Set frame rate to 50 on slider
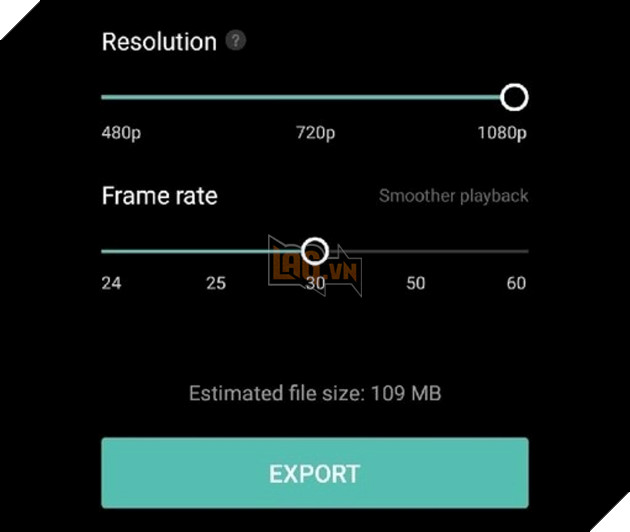 [415, 251]
